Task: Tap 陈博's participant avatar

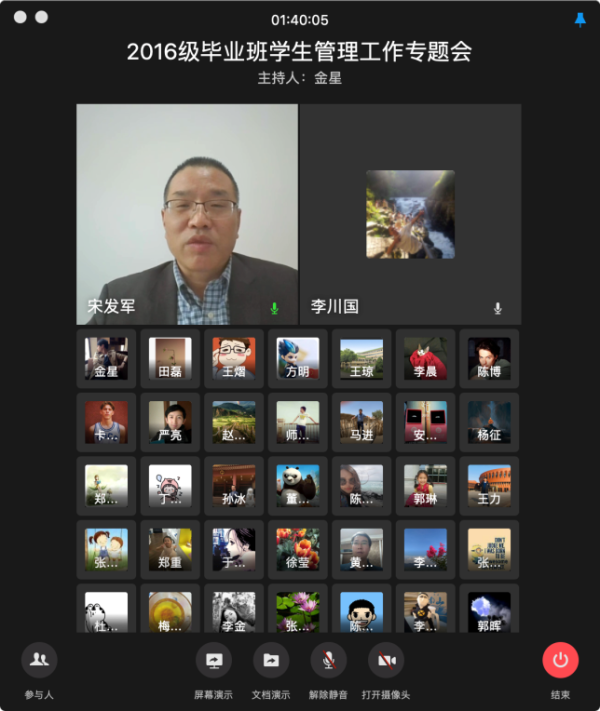Action: tap(489, 358)
